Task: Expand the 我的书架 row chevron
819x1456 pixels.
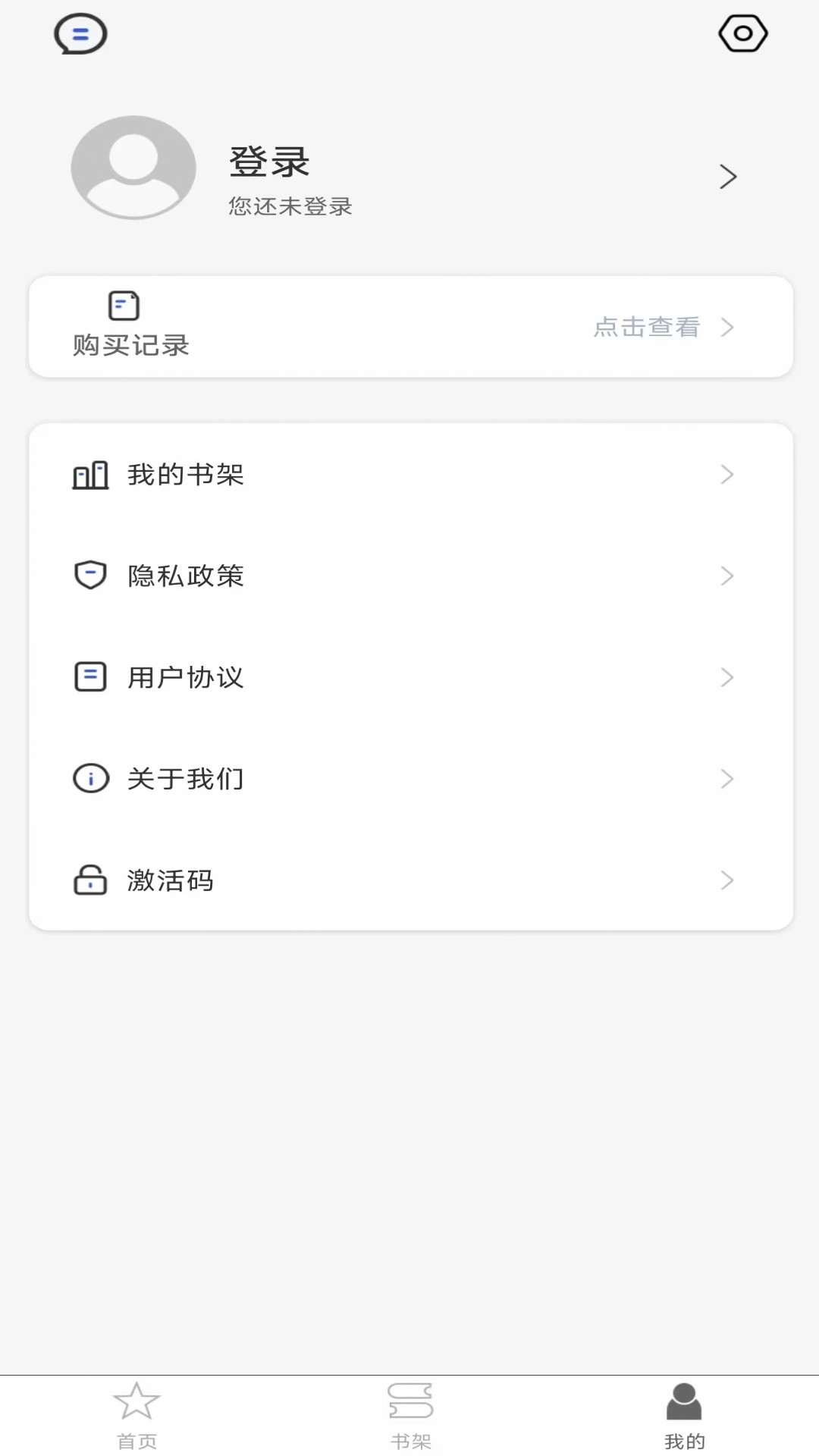Action: point(727,475)
